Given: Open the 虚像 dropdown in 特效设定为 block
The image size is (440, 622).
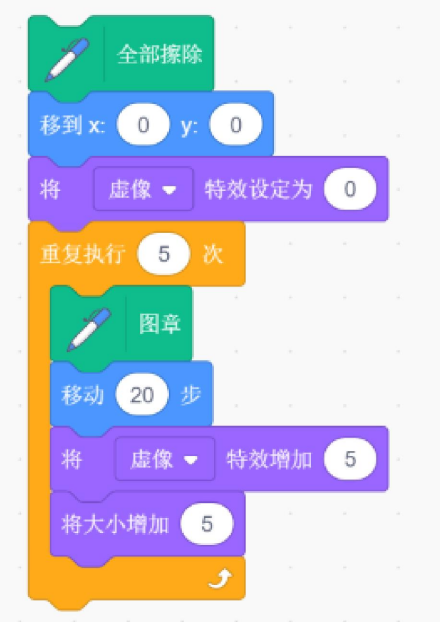Looking at the screenshot, I should click(143, 189).
